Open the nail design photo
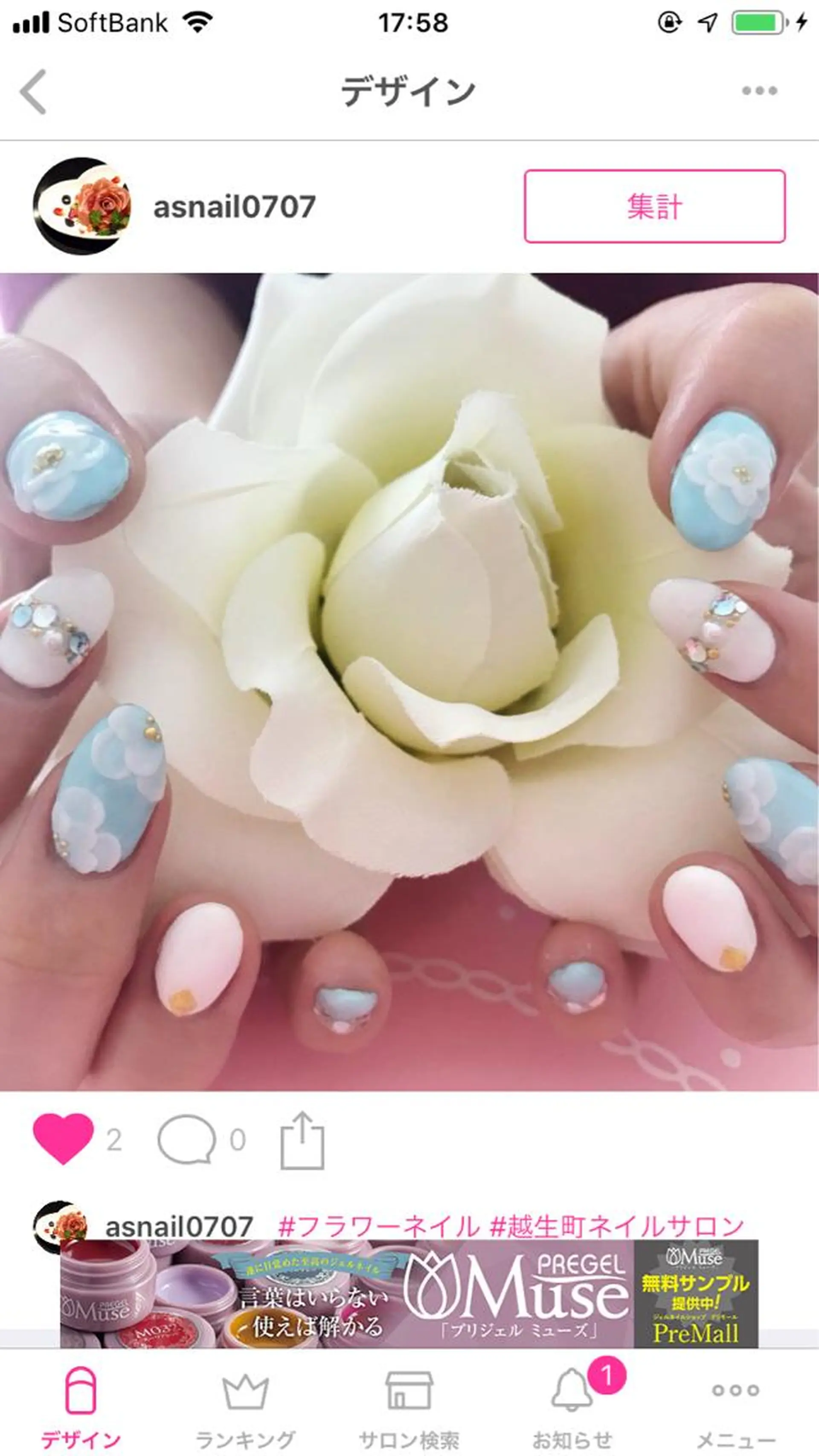 409,681
